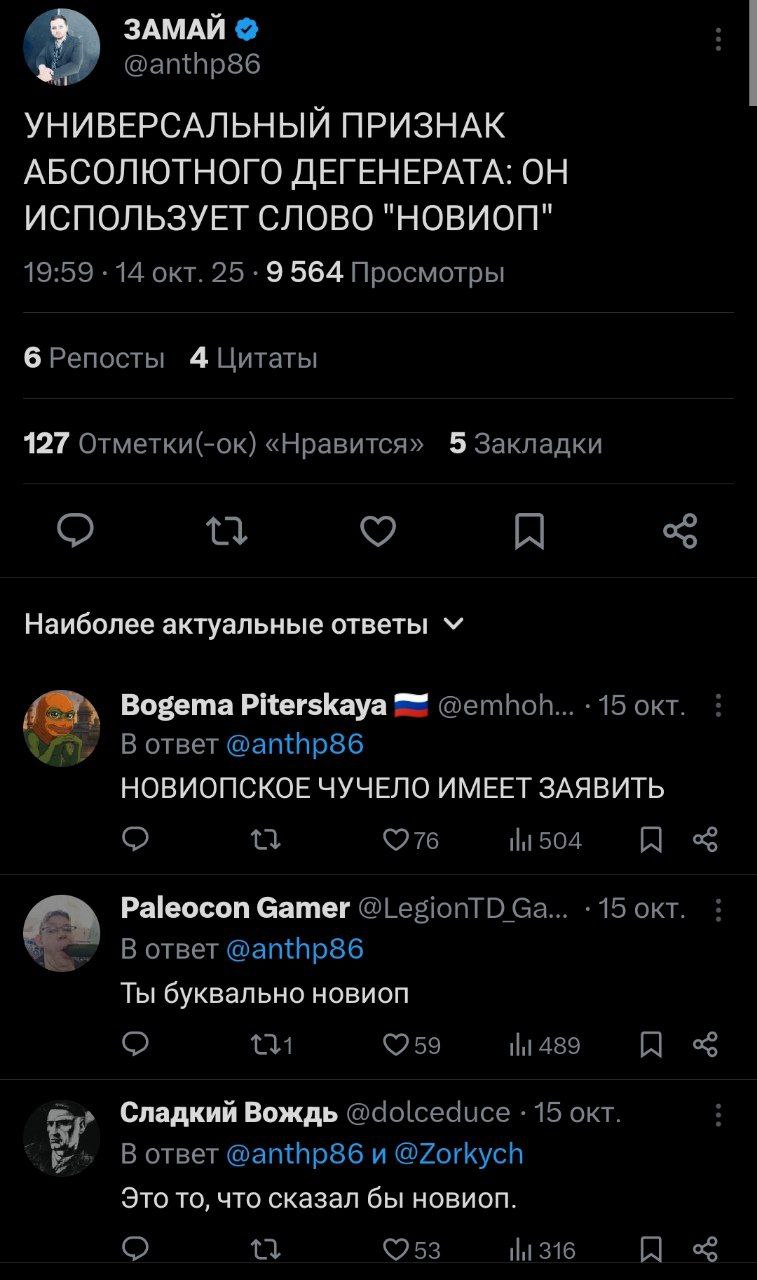Like Paleocon Gamer's reply
This screenshot has width=757, height=1280.
[x=397, y=1045]
